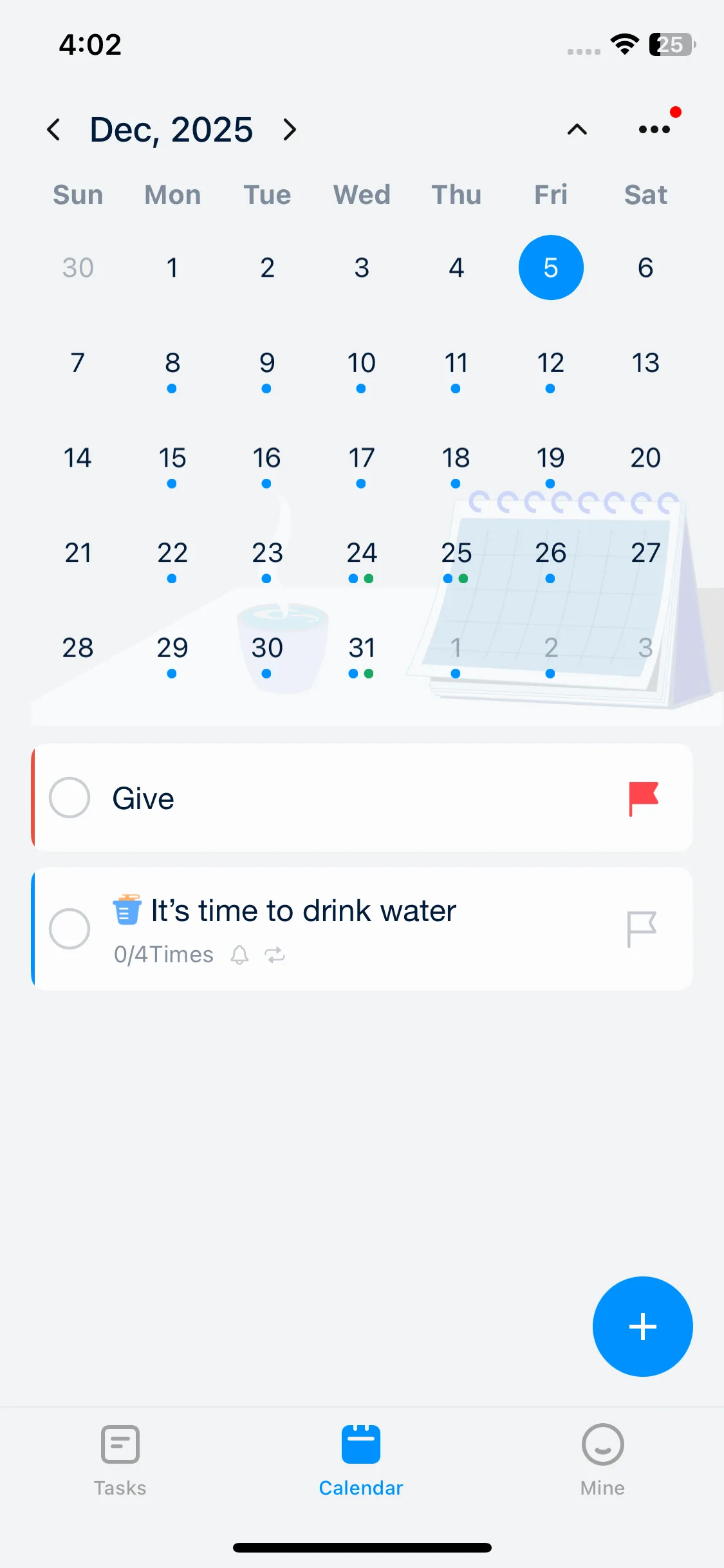Image resolution: width=724 pixels, height=1568 pixels.
Task: Open the three-dot overflow menu
Action: pos(654,130)
